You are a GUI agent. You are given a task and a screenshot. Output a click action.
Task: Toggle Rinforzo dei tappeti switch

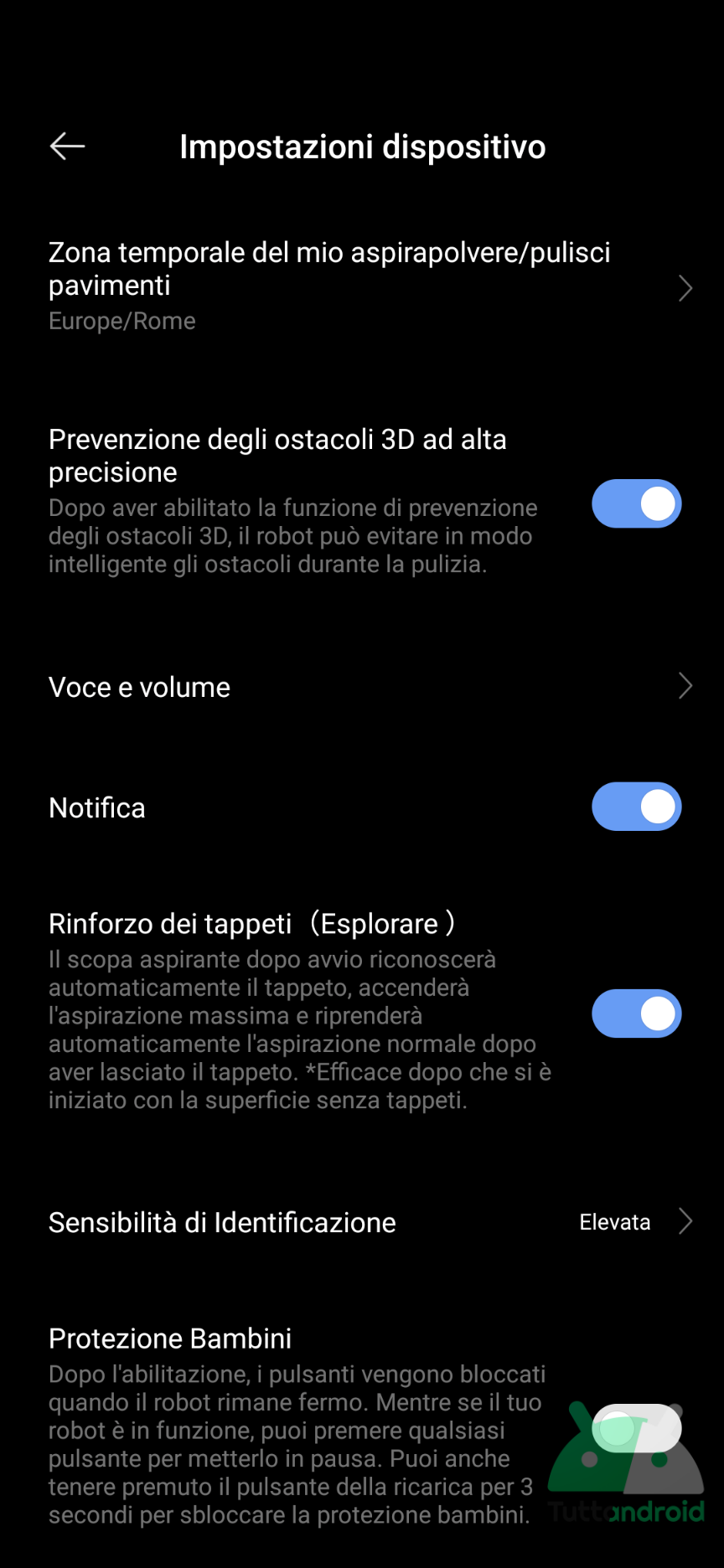click(637, 1014)
